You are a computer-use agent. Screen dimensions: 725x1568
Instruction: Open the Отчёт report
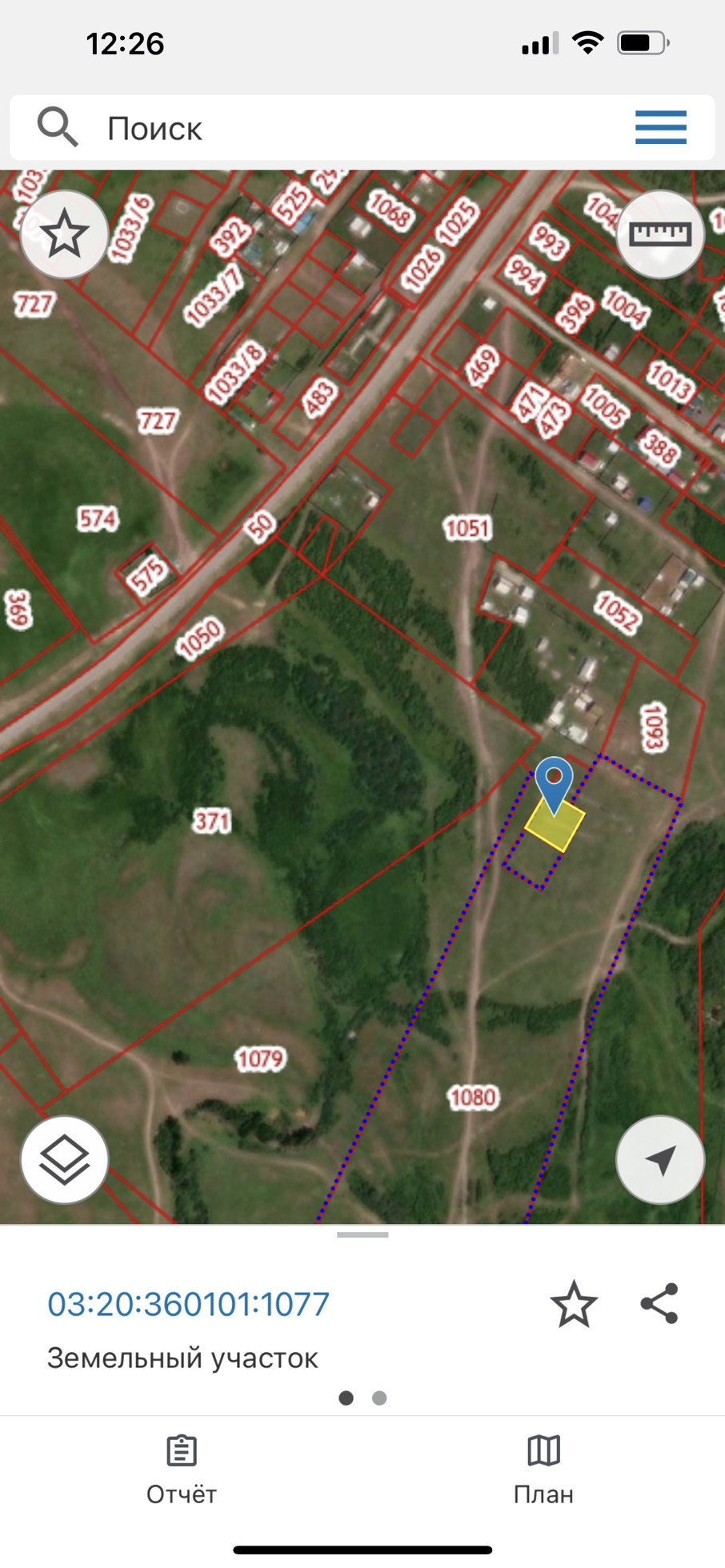(182, 1470)
